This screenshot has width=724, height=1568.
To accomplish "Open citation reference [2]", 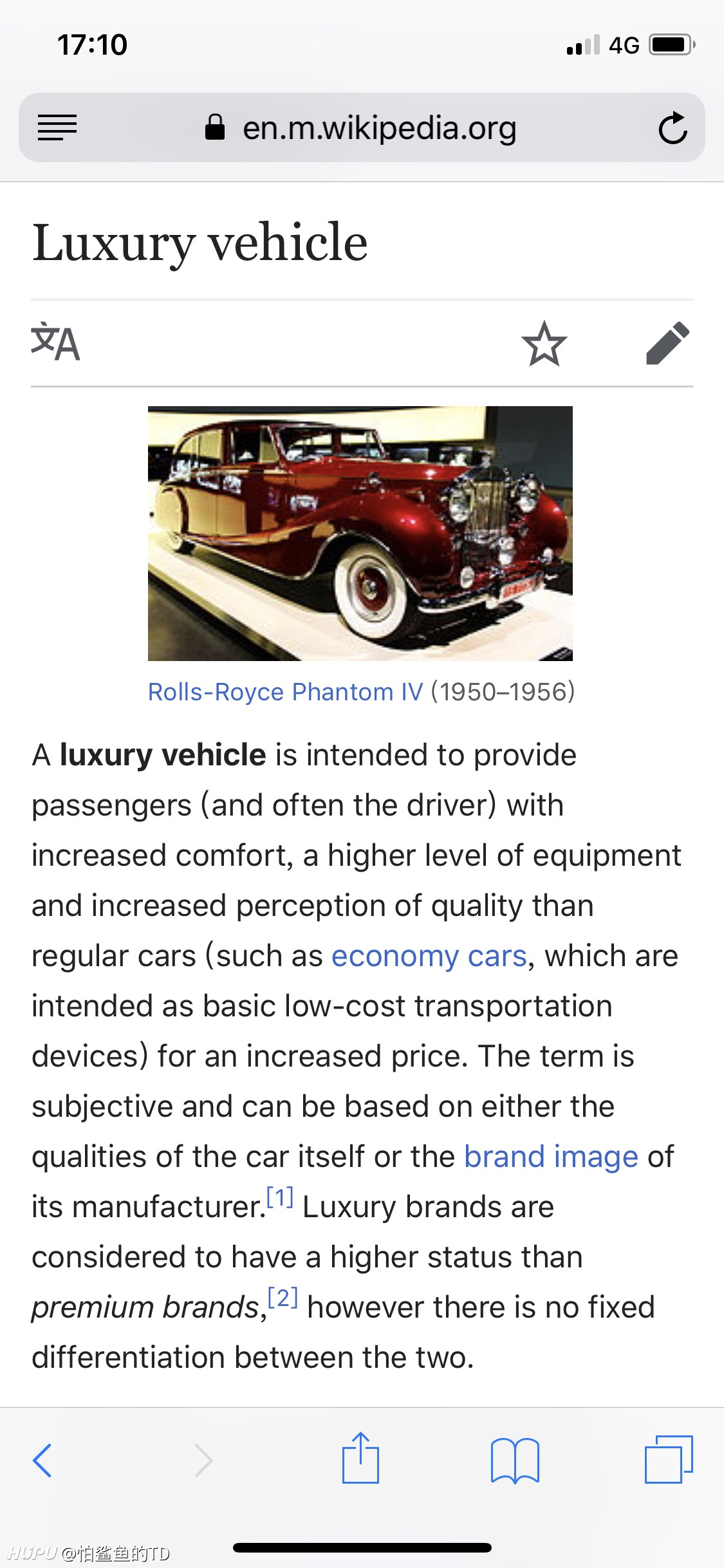I will click(283, 1298).
